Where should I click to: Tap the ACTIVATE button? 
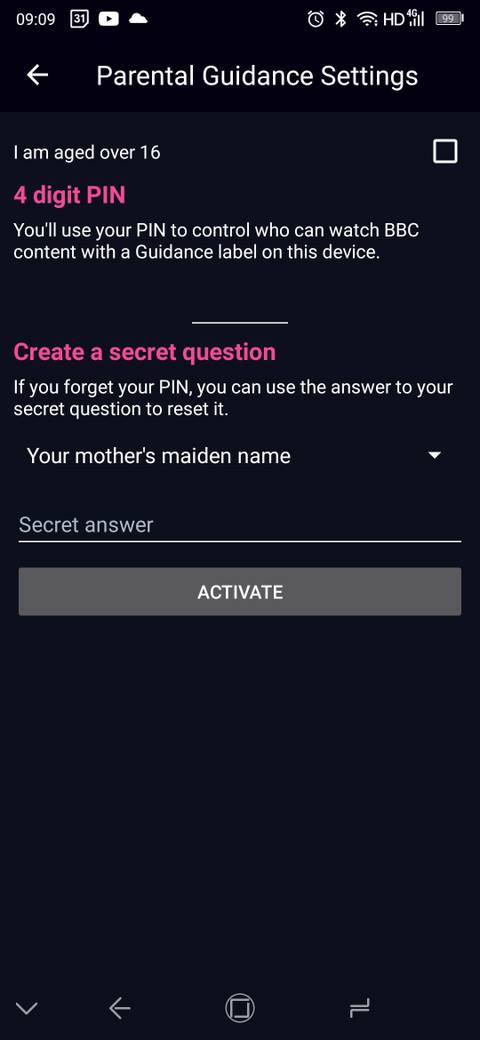239,592
